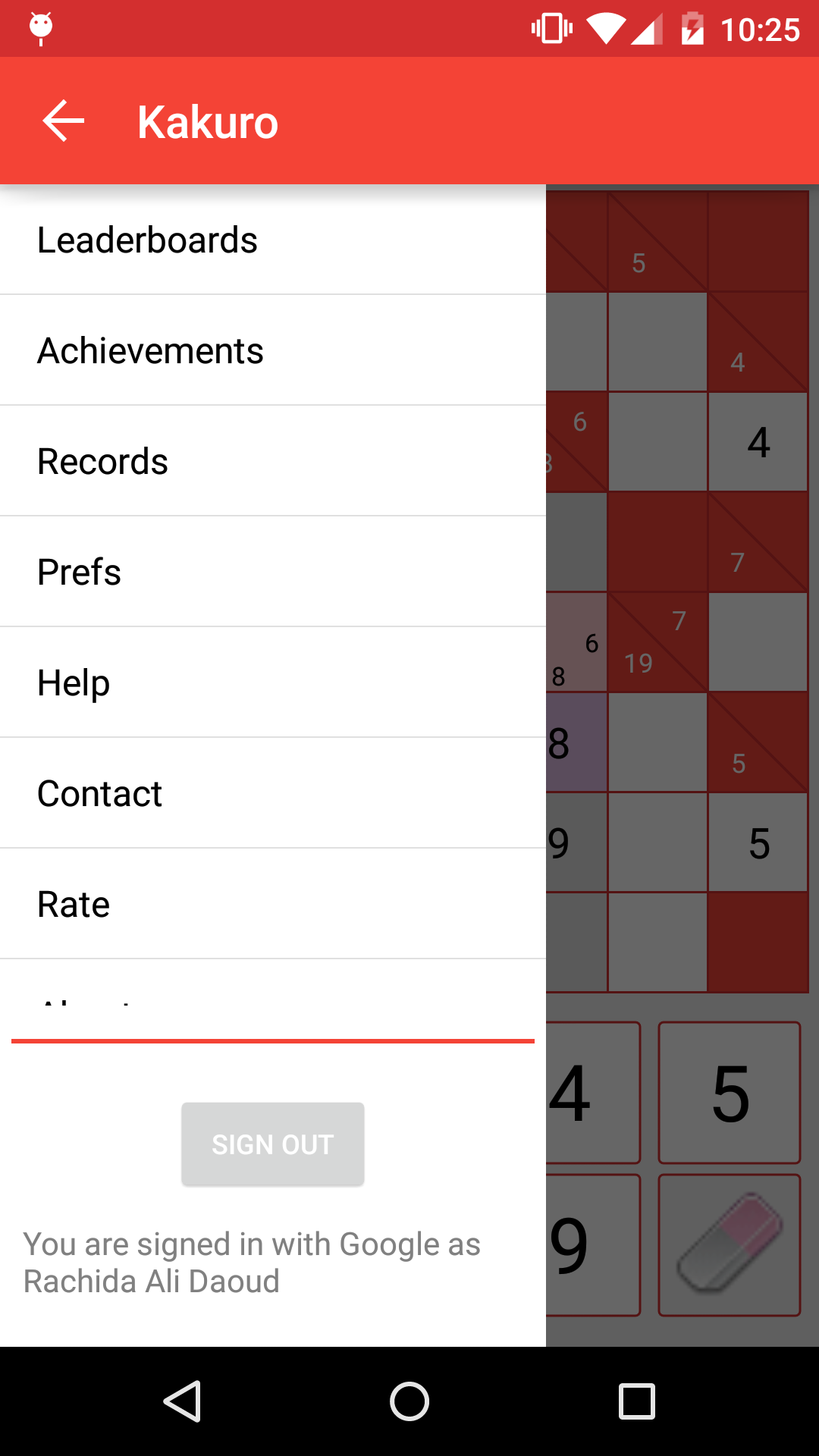Tap the back arrow next to Kakuro

pos(63,121)
